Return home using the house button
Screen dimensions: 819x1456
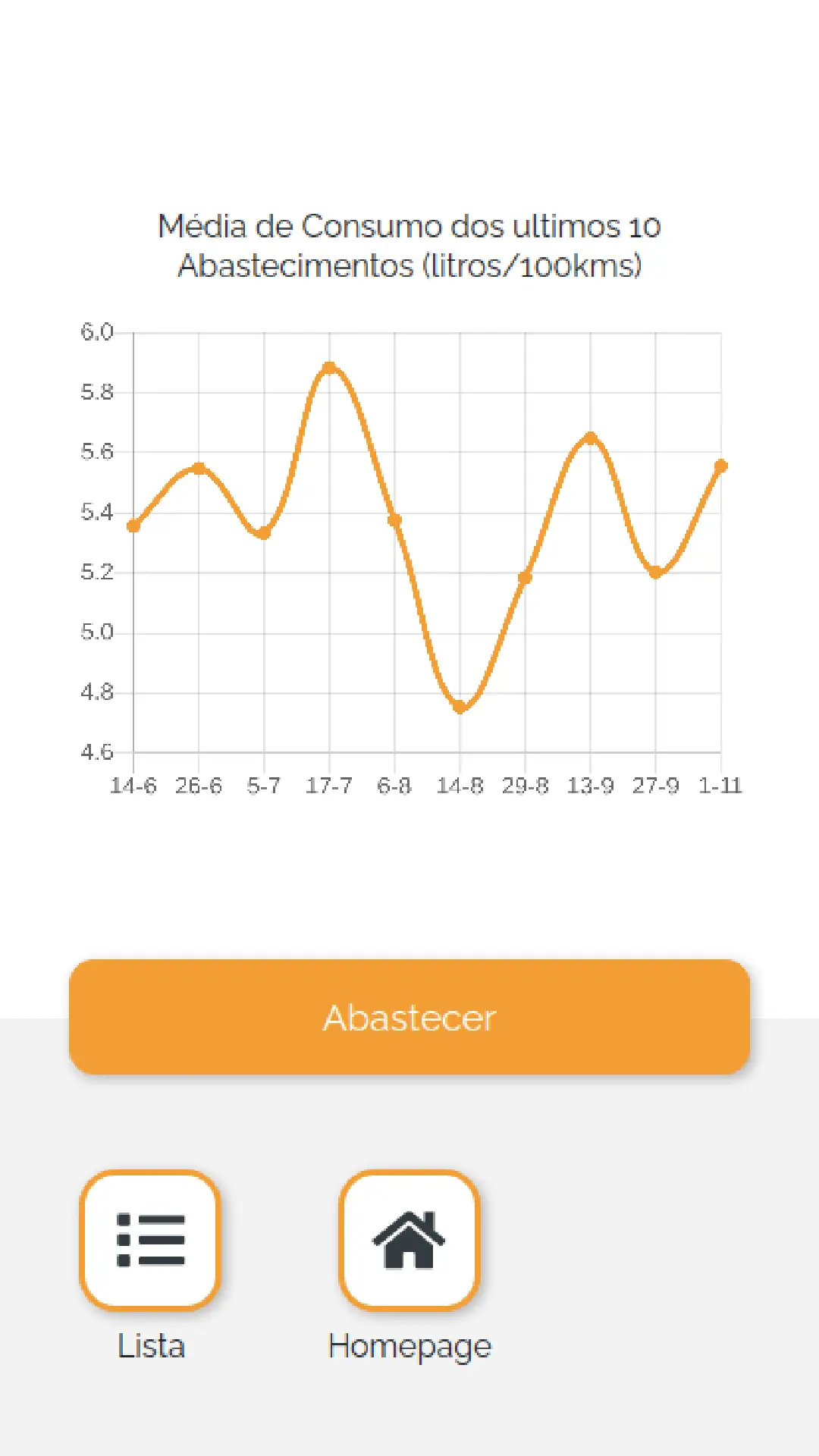pyautogui.click(x=410, y=1239)
